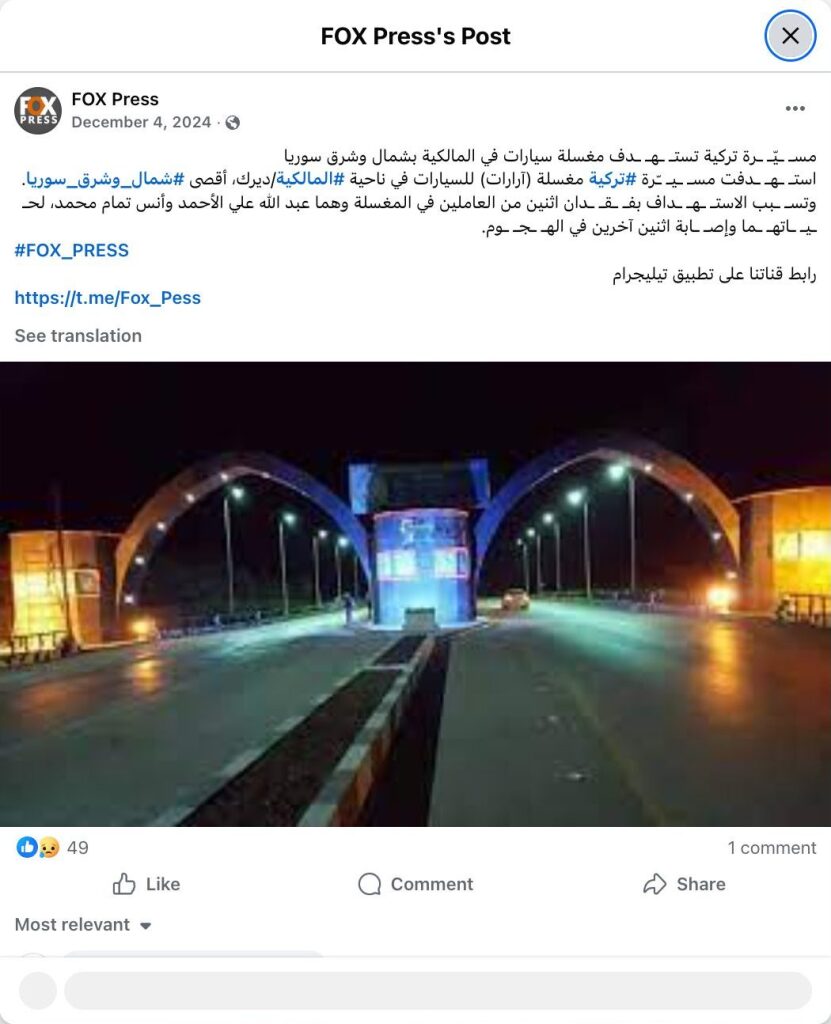
Task: Like the FOX Press post
Action: point(146,884)
